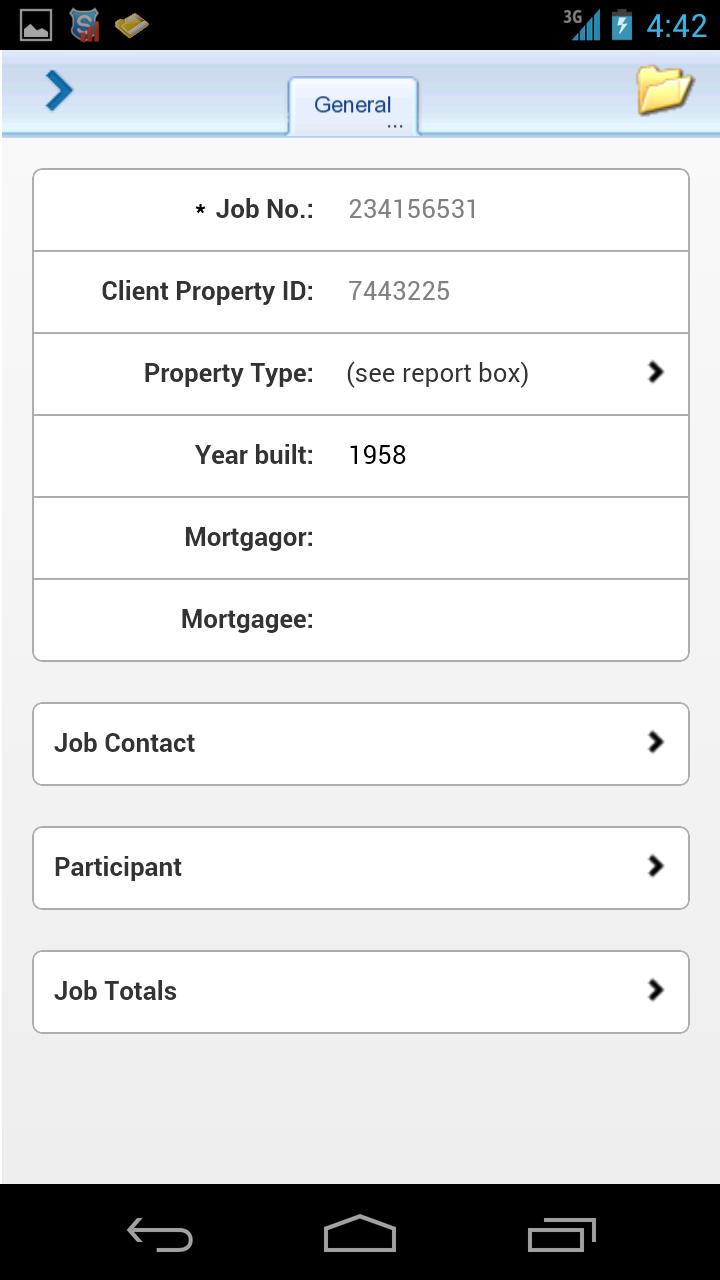Viewport: 720px width, 1280px height.
Task: Expand the Participant section
Action: click(x=360, y=867)
